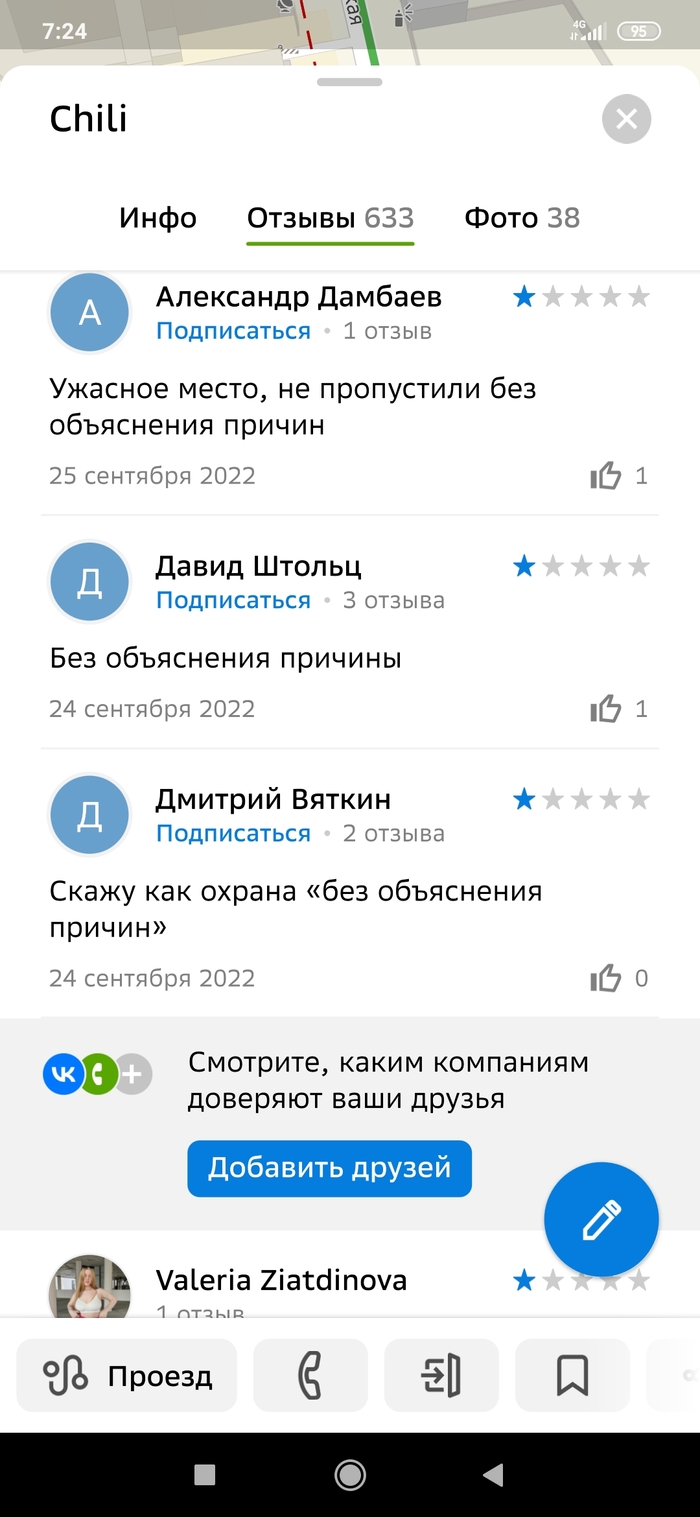Select the Отзывы tab
Screen dimensions: 700x1517
(330, 218)
